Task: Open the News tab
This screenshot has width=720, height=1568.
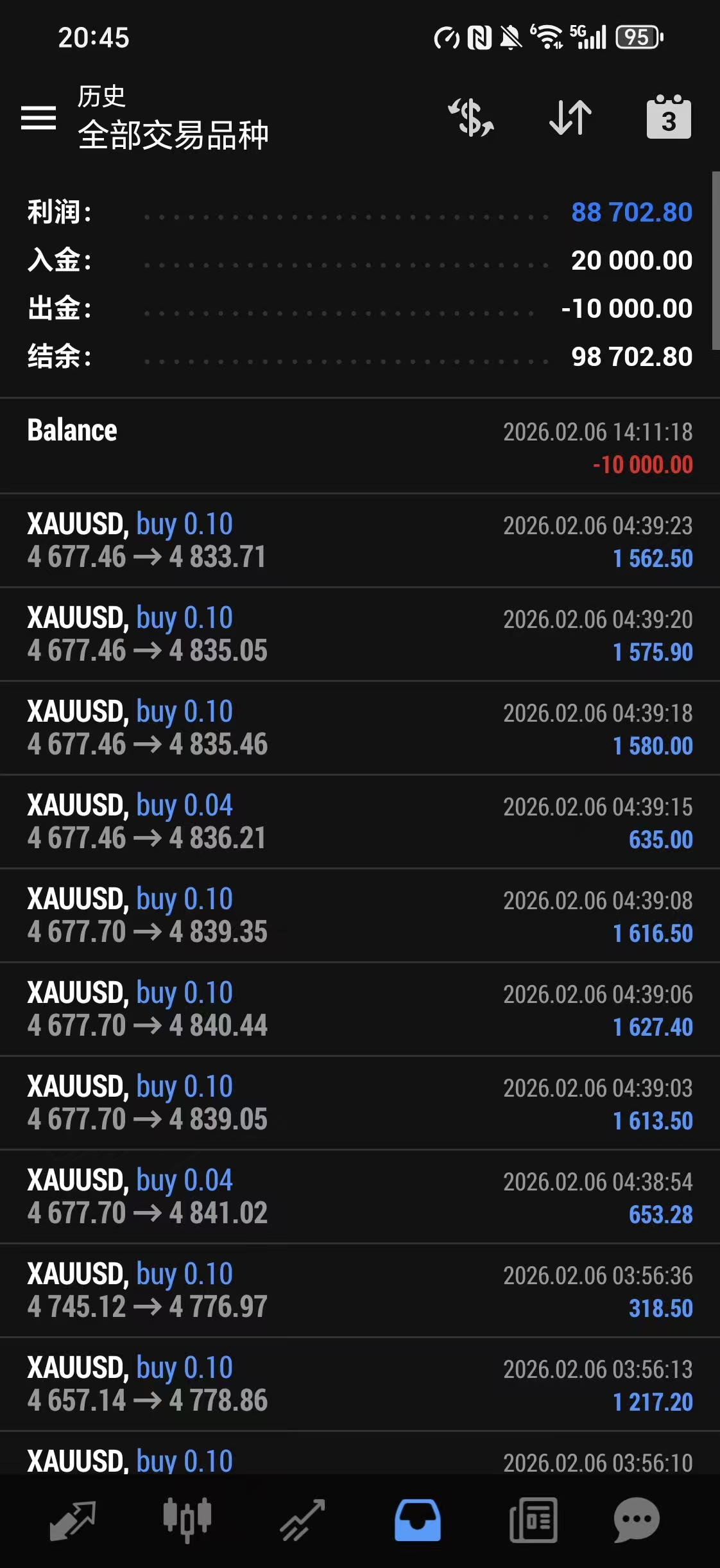Action: (x=533, y=1520)
